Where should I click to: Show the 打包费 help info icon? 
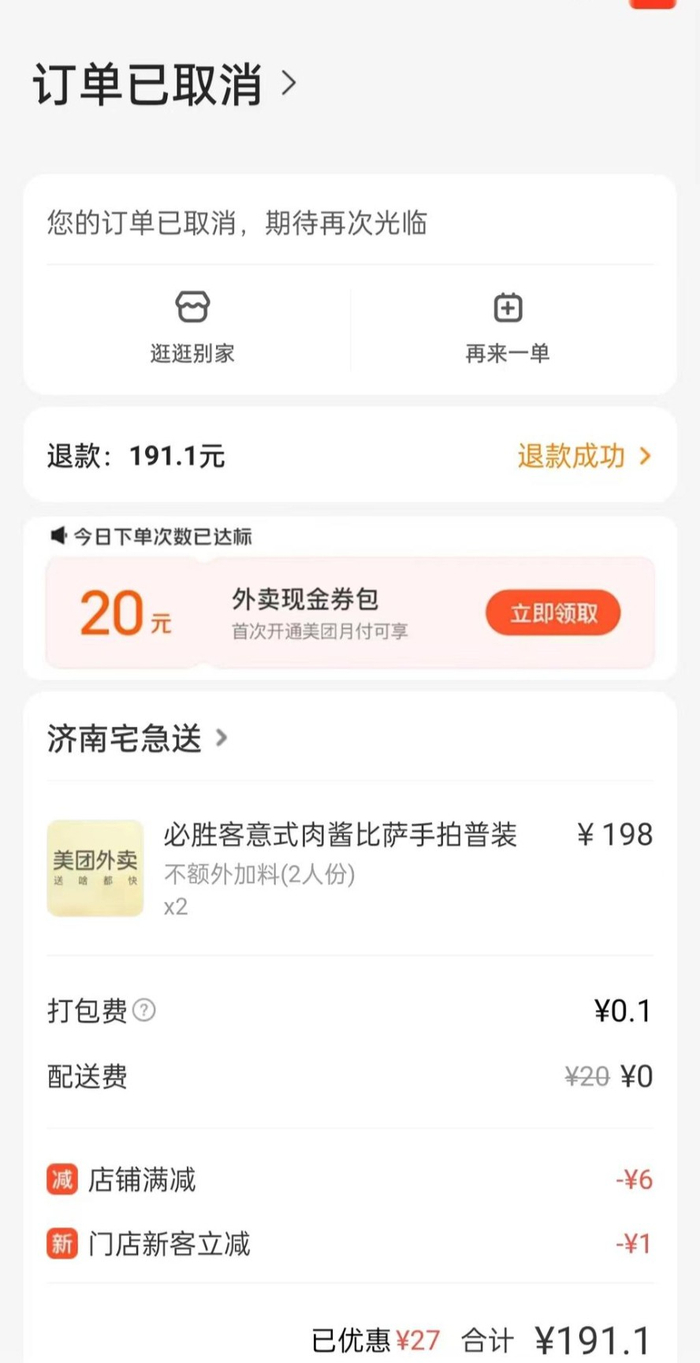click(144, 1011)
